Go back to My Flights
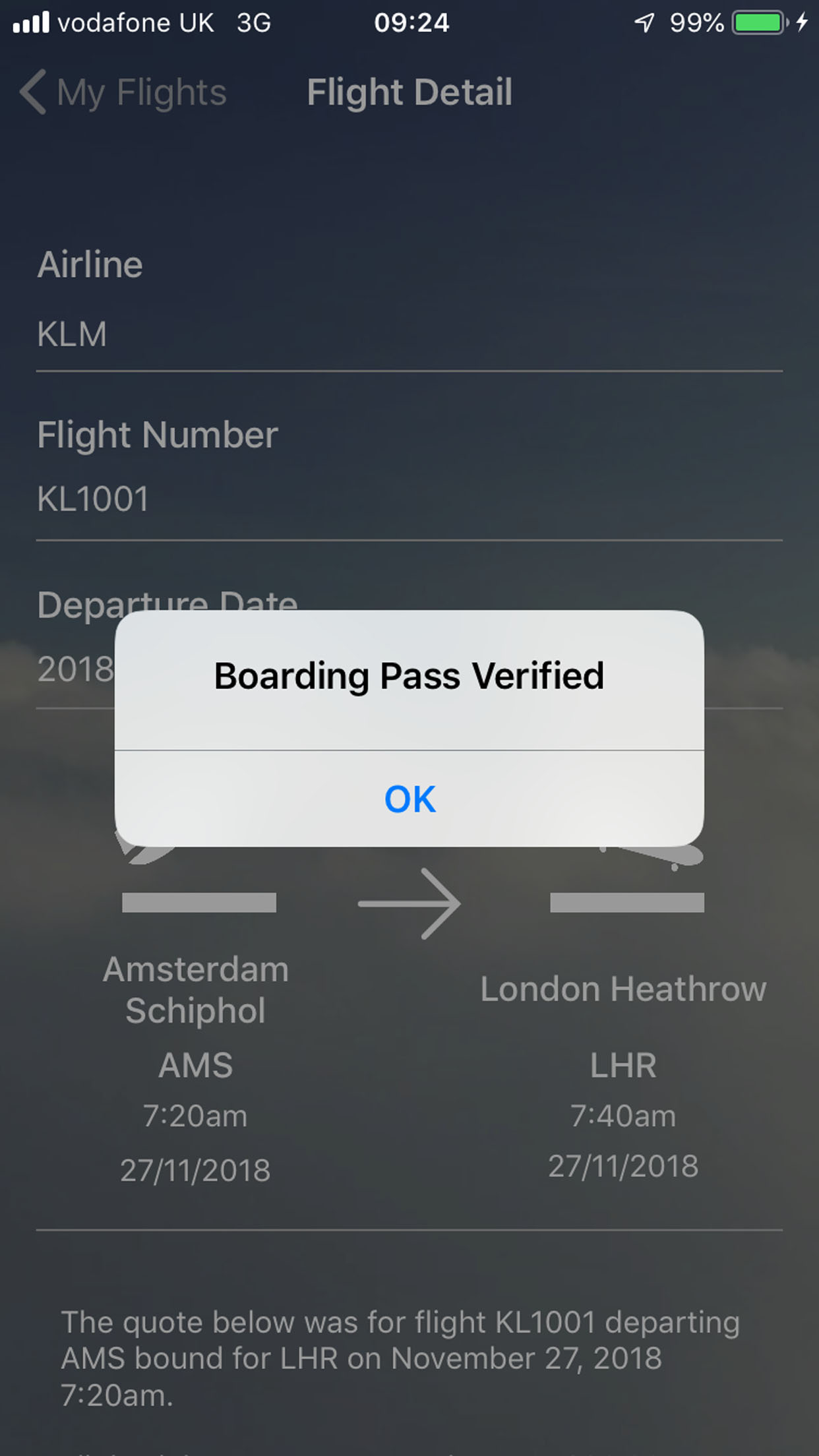The width and height of the screenshot is (819, 1456). (124, 92)
